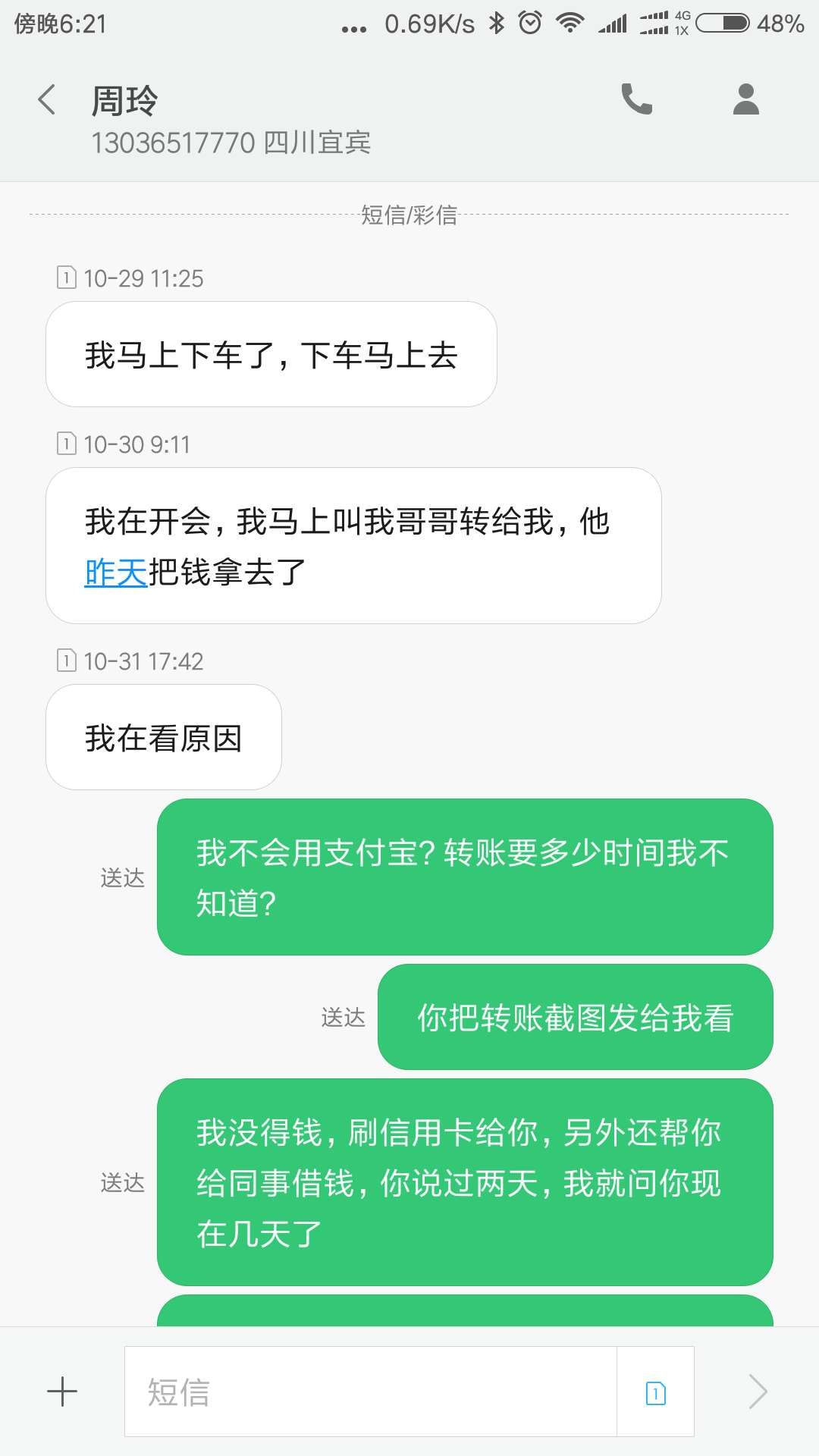Focus the 短信 message input field
Screen dimensions: 819x1456
point(371,1392)
